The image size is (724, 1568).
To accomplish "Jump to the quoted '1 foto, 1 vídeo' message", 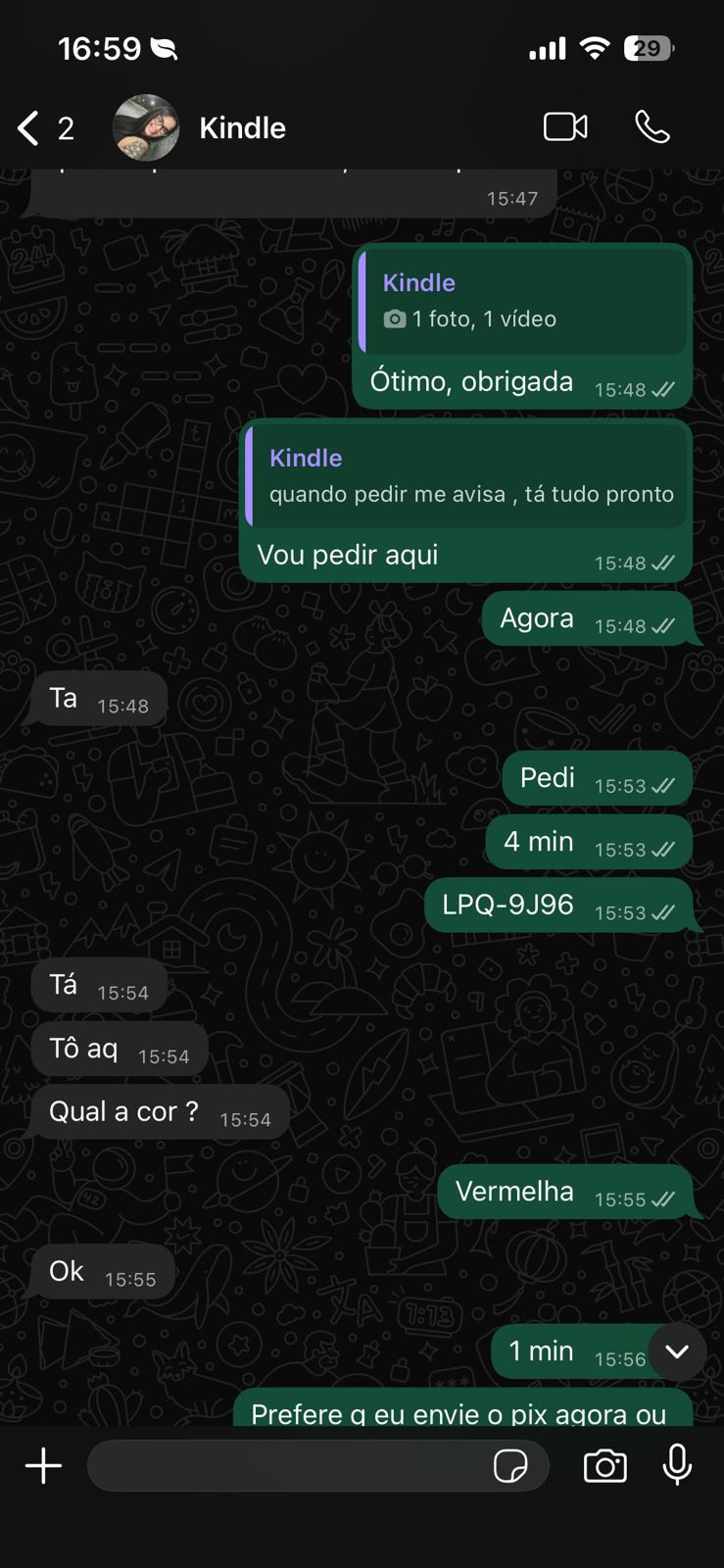I will (x=523, y=302).
